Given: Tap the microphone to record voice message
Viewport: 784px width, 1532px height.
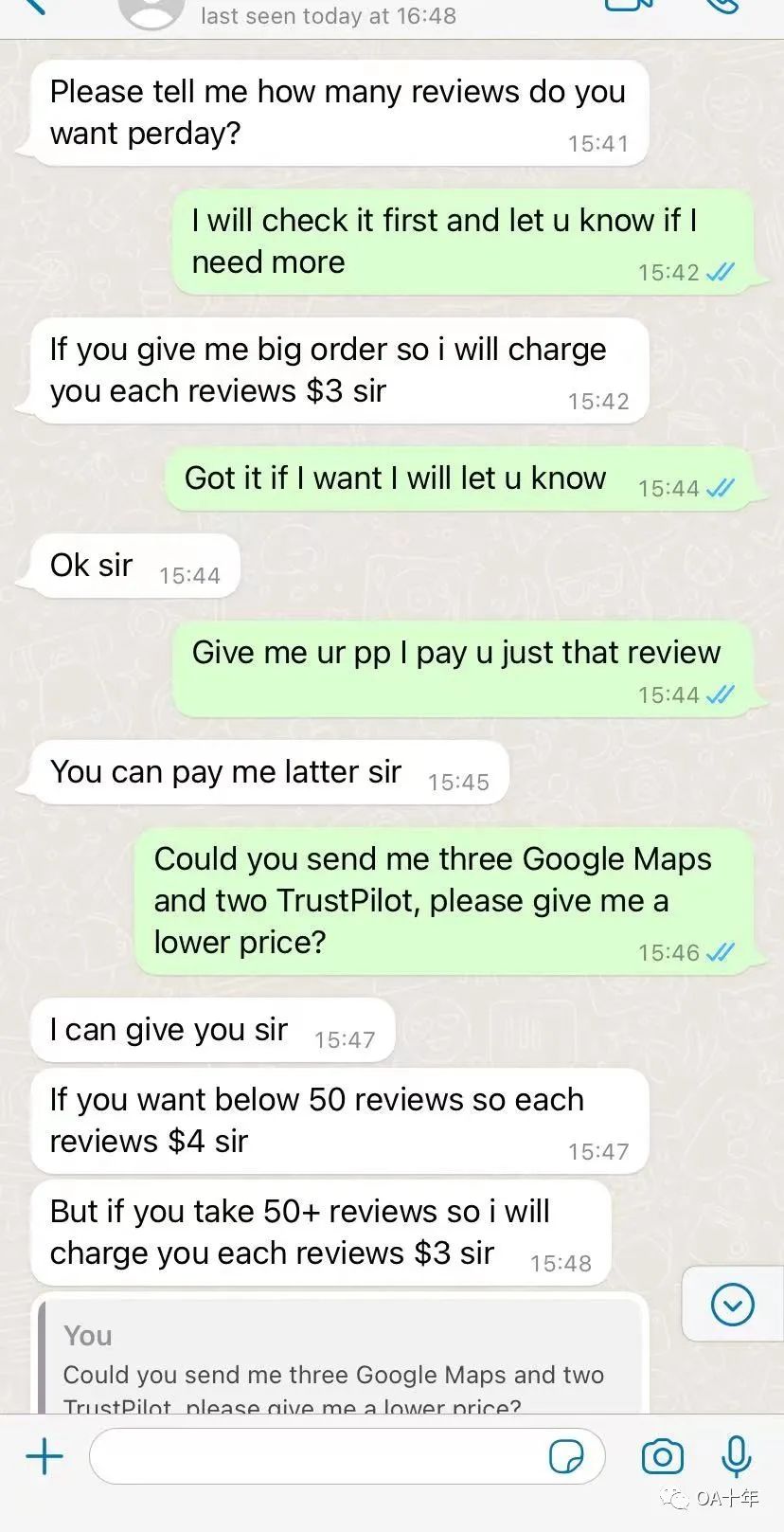Looking at the screenshot, I should coord(737,1456).
